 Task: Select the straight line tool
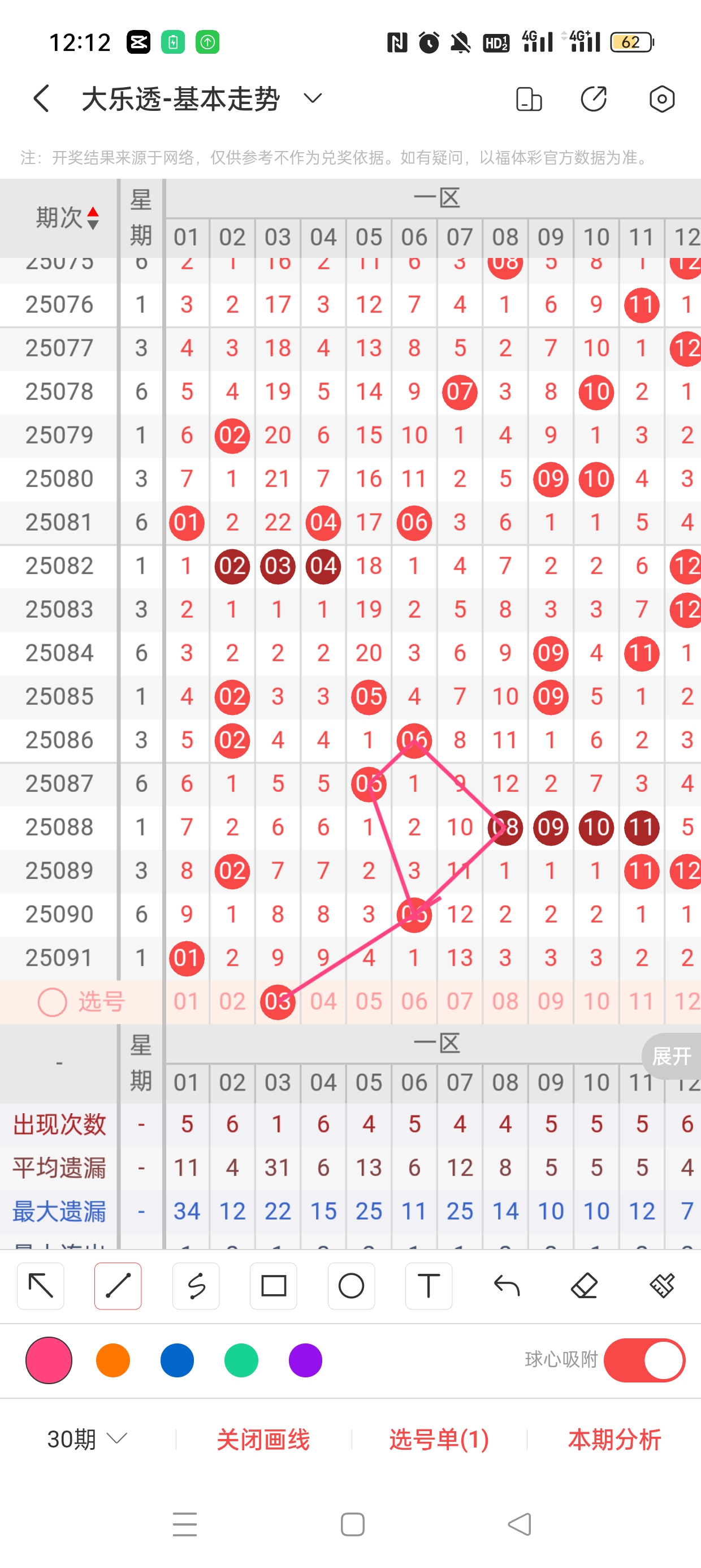click(x=118, y=1286)
